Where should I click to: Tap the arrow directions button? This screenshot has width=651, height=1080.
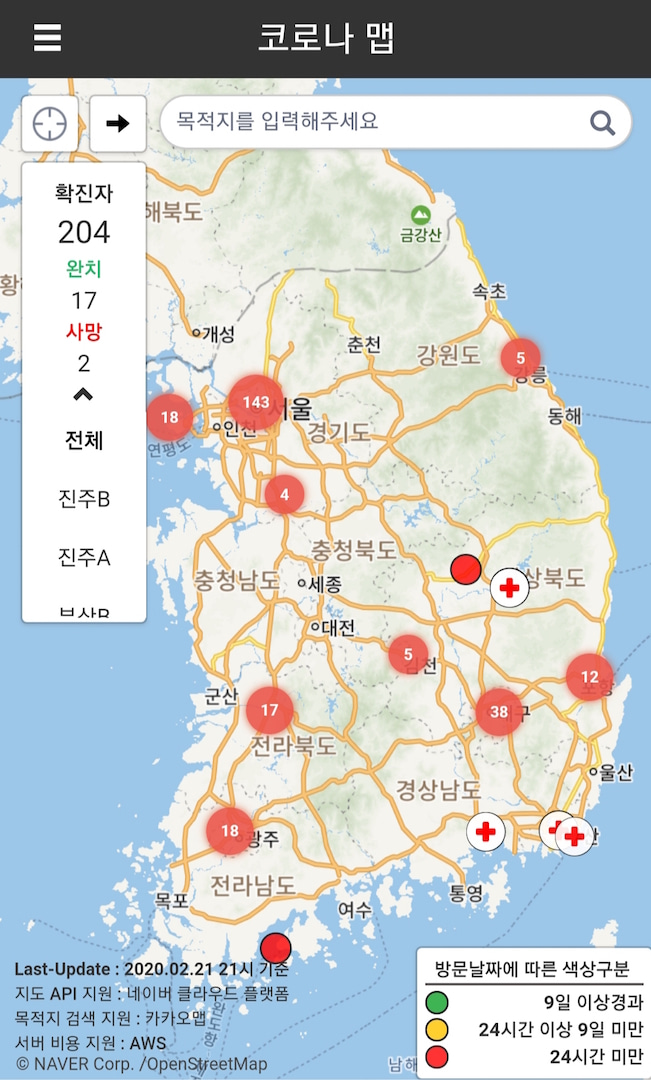pos(118,124)
